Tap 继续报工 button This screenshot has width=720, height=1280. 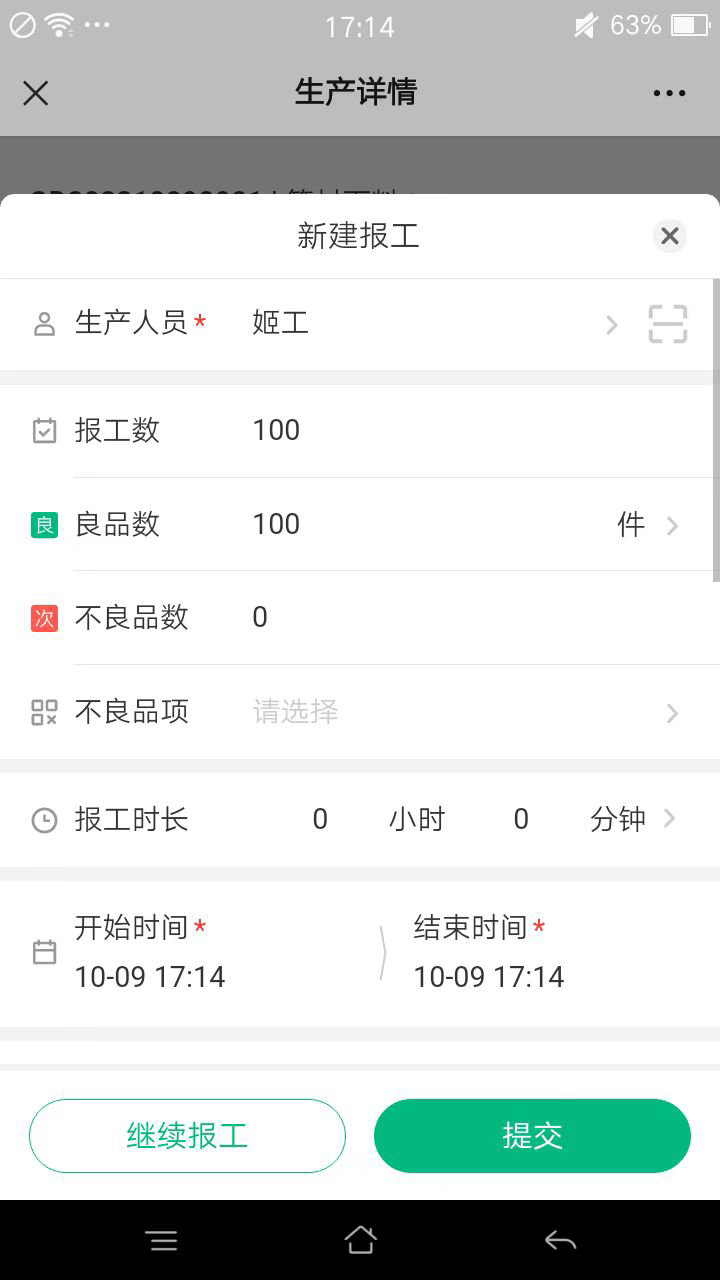(187, 1136)
